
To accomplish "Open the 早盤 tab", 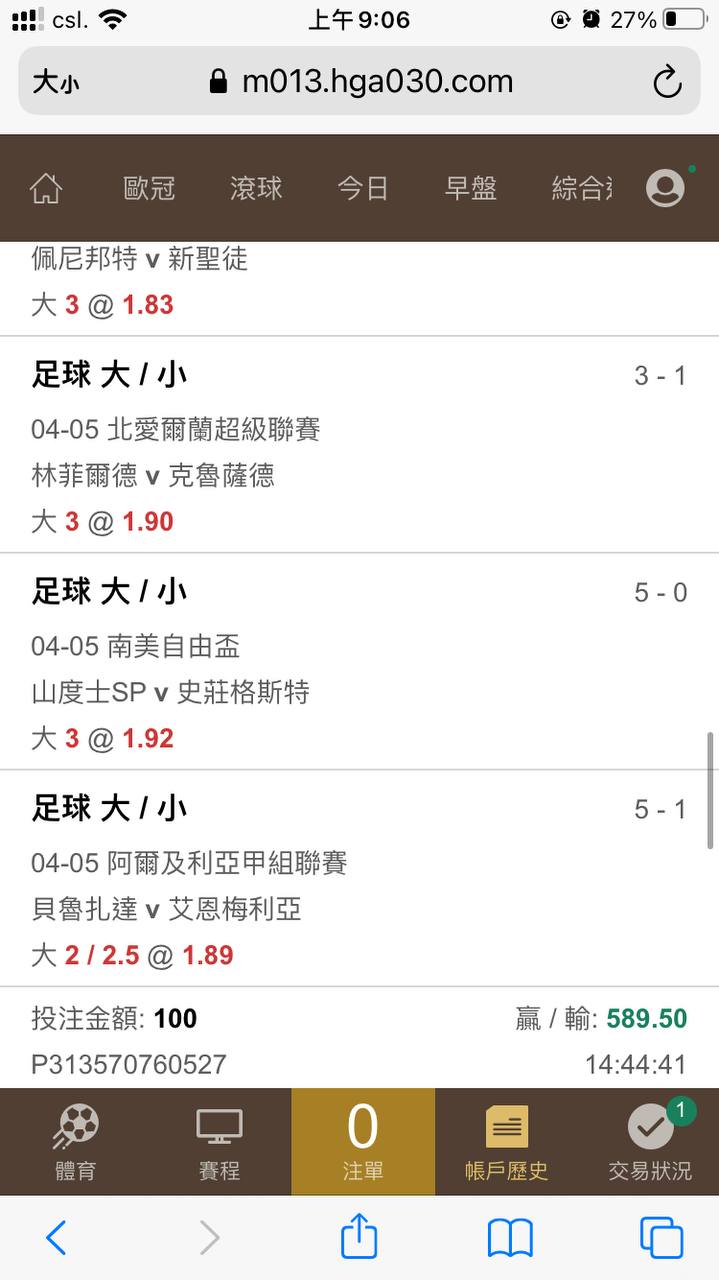I will pos(470,188).
